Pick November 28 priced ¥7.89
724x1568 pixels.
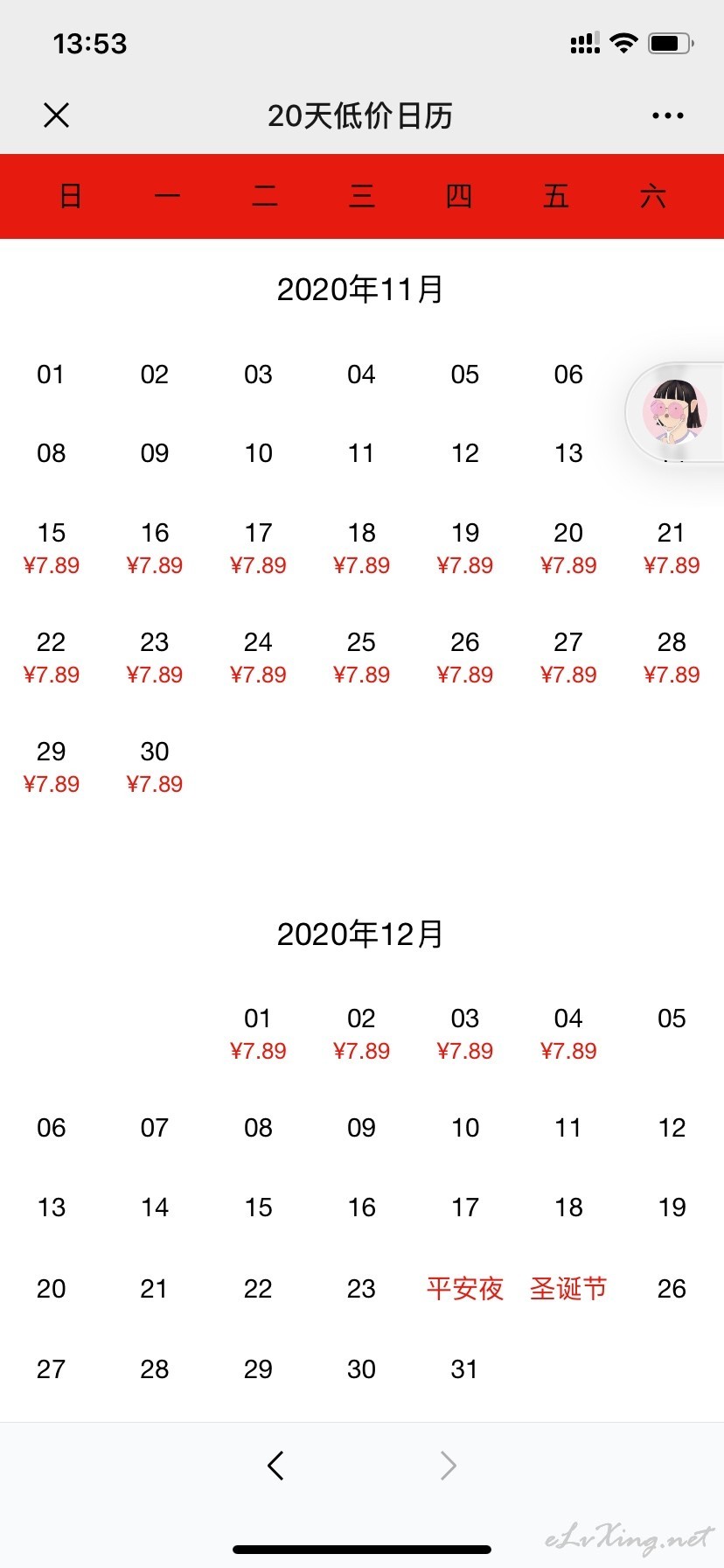tap(672, 658)
